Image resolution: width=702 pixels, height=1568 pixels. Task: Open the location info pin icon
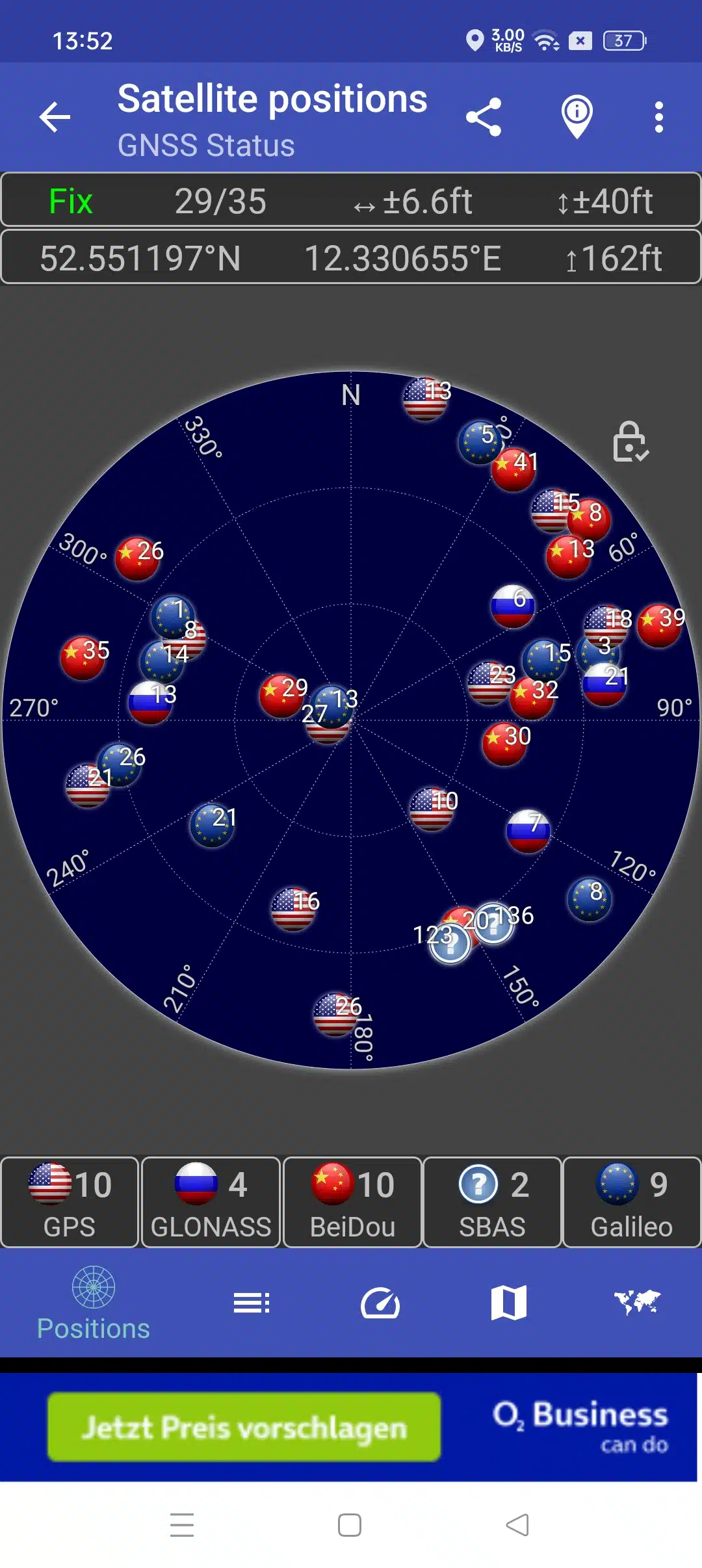pos(577,117)
